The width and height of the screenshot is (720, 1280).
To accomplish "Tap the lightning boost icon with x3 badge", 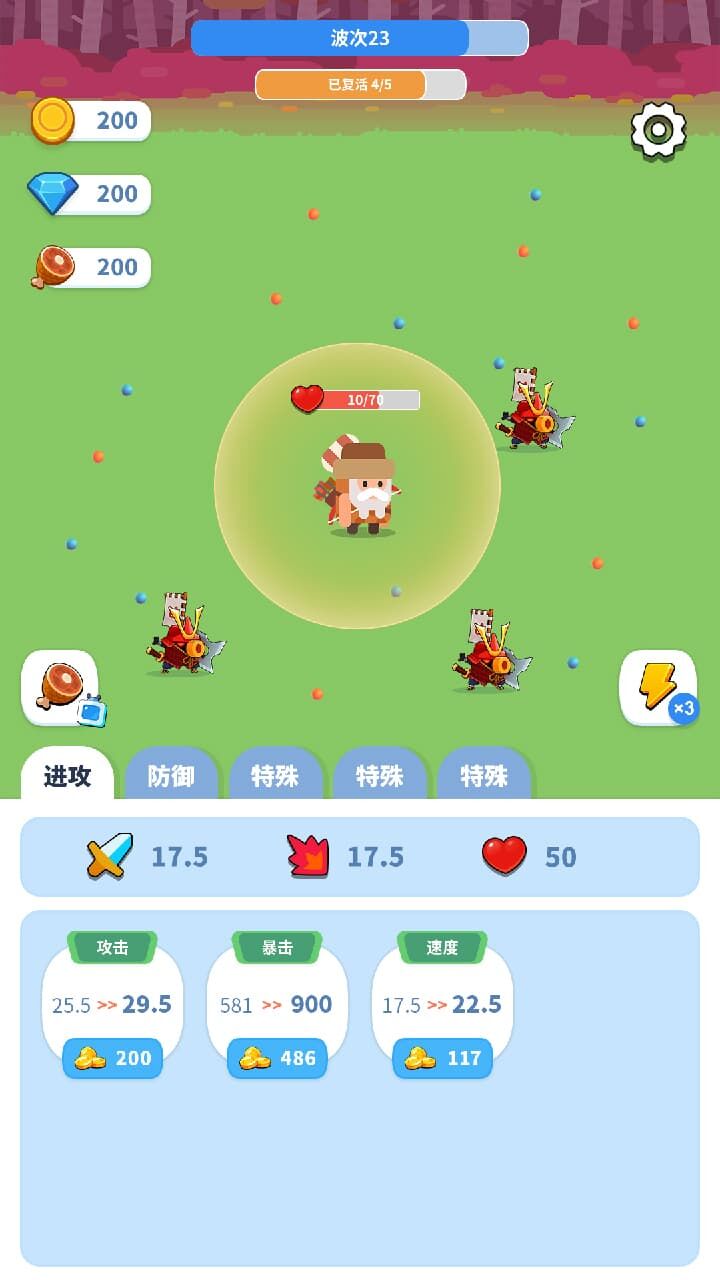I will tap(660, 686).
